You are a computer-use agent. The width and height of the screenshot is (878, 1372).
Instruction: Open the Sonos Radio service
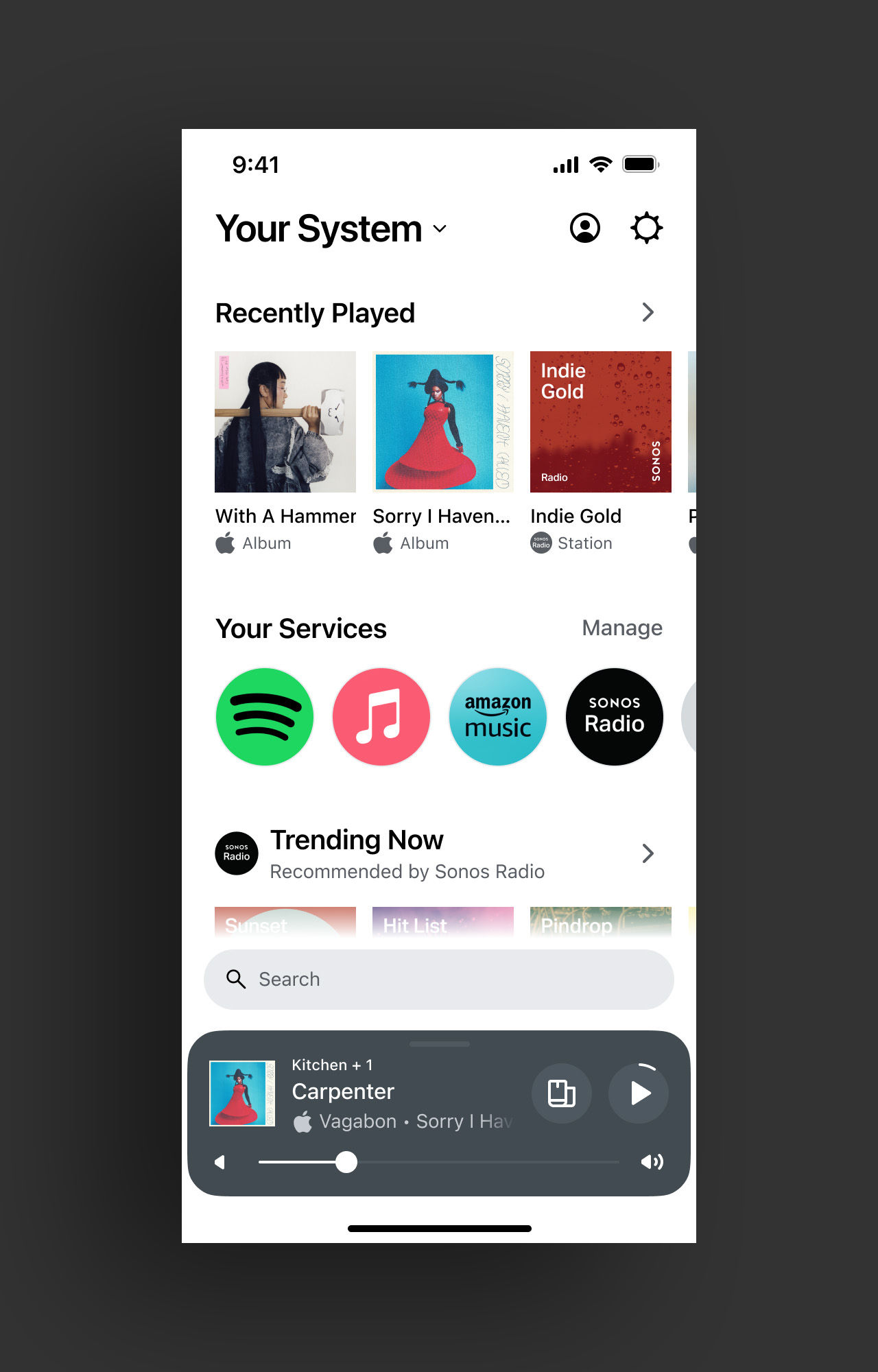click(615, 717)
